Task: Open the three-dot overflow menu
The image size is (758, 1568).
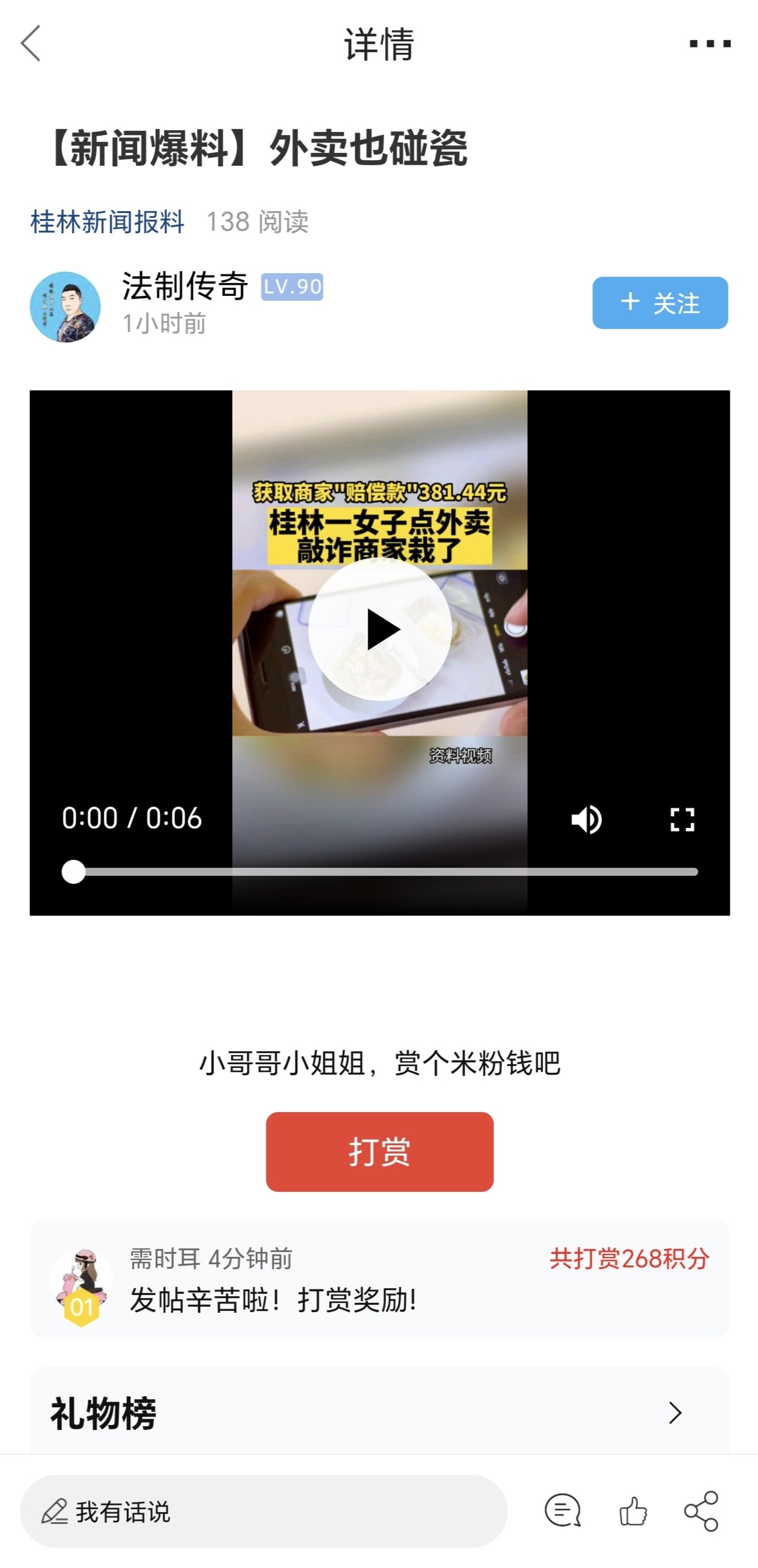Action: coord(710,44)
